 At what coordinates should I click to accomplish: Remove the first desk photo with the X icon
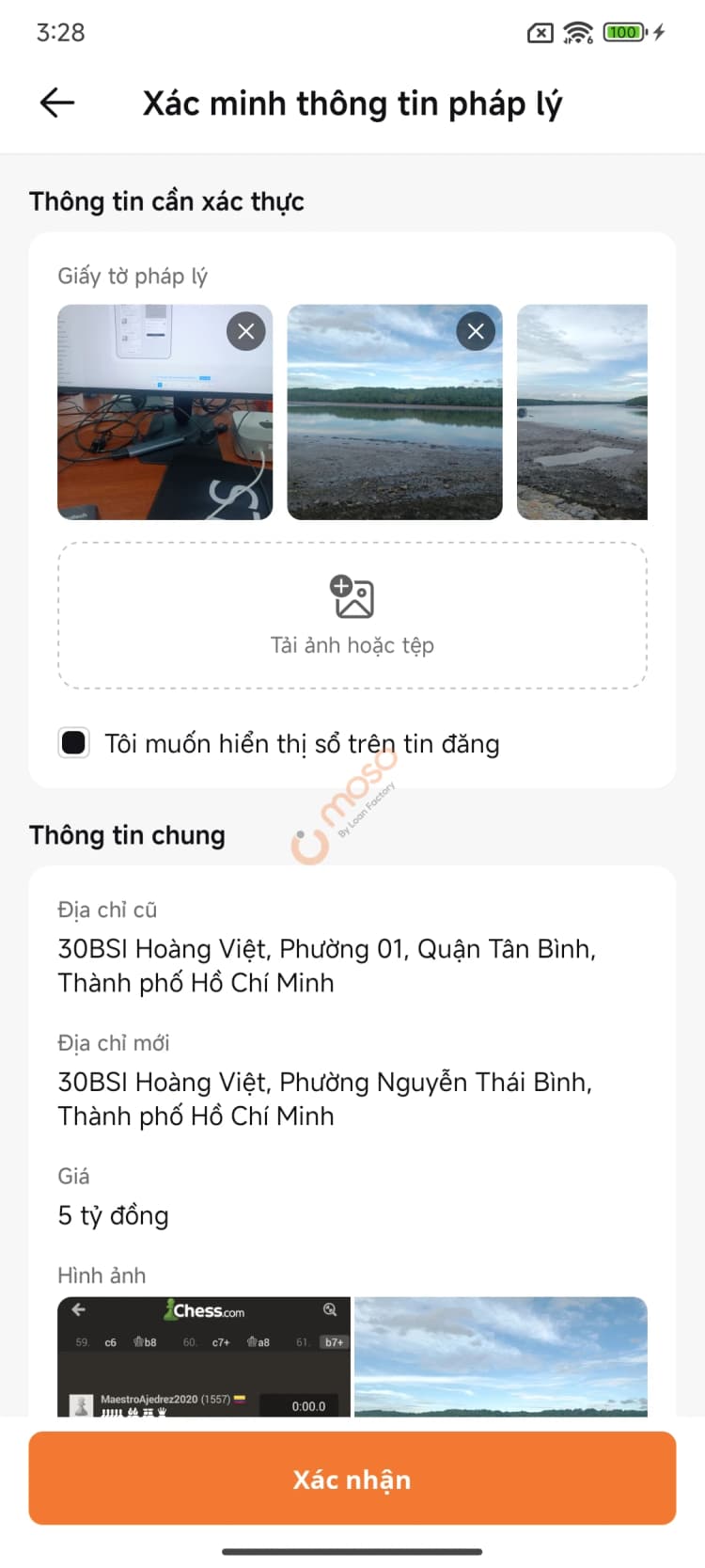(x=245, y=331)
